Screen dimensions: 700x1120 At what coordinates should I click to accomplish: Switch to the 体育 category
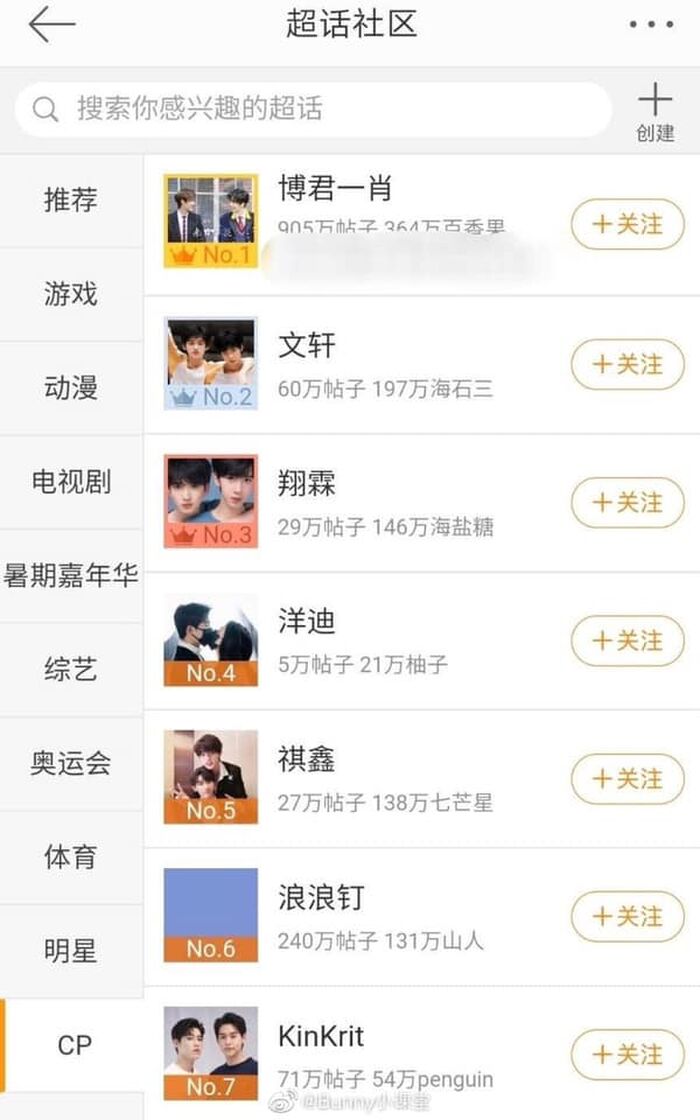click(x=71, y=857)
